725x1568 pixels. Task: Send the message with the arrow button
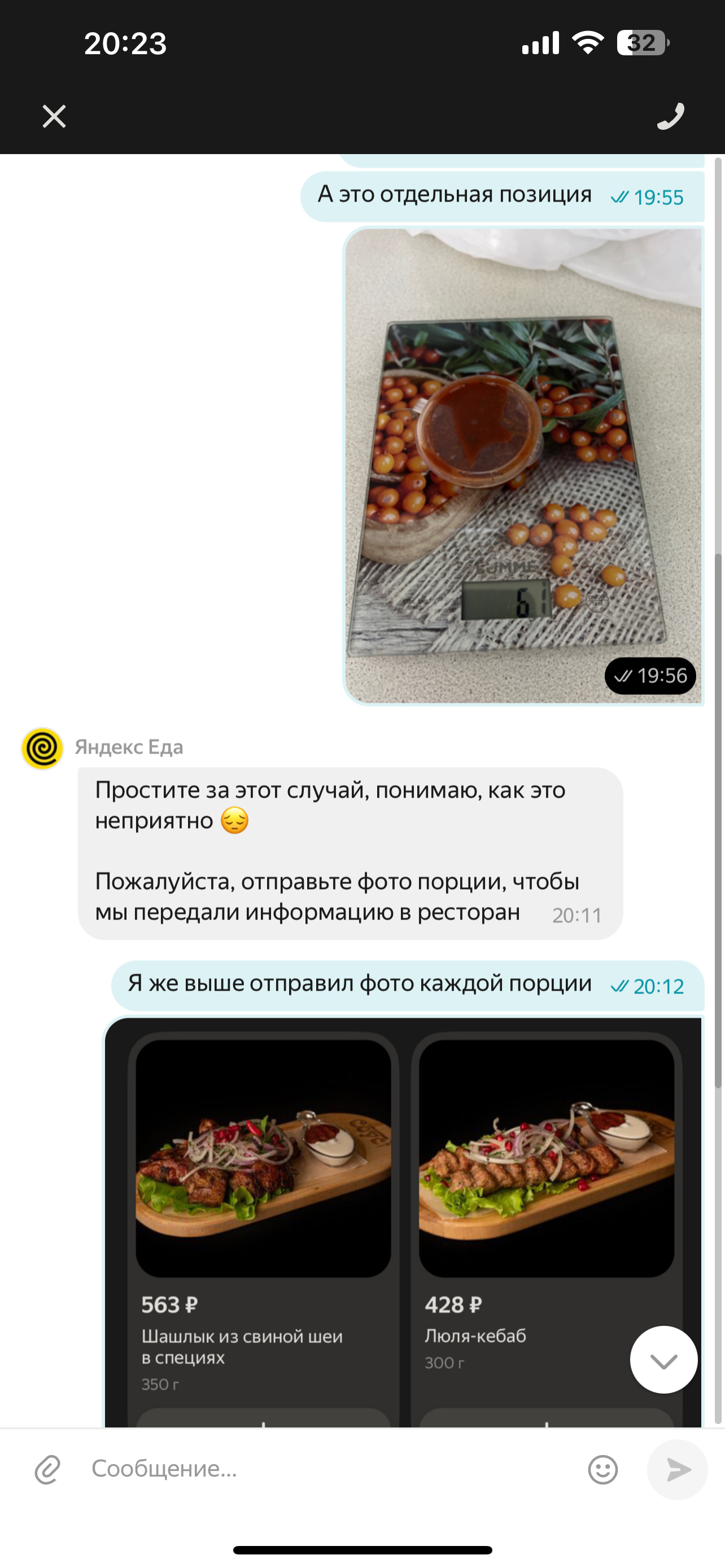coord(678,1469)
